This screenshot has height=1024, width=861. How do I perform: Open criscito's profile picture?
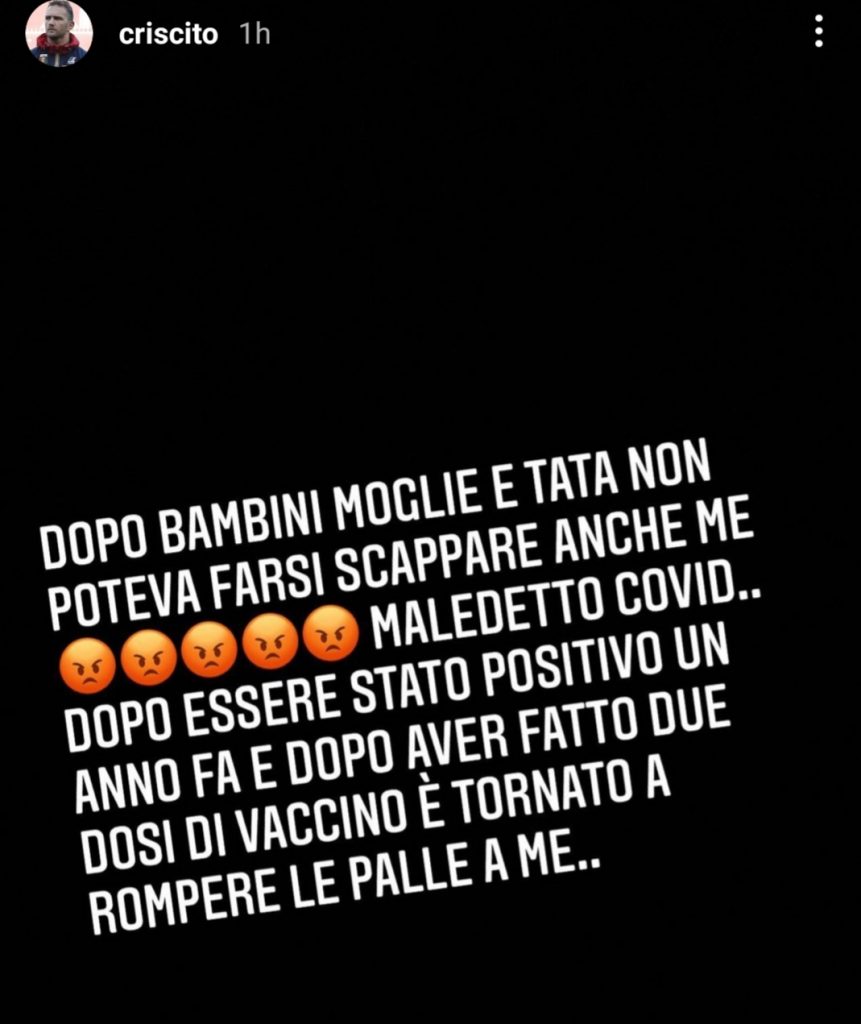(x=59, y=34)
